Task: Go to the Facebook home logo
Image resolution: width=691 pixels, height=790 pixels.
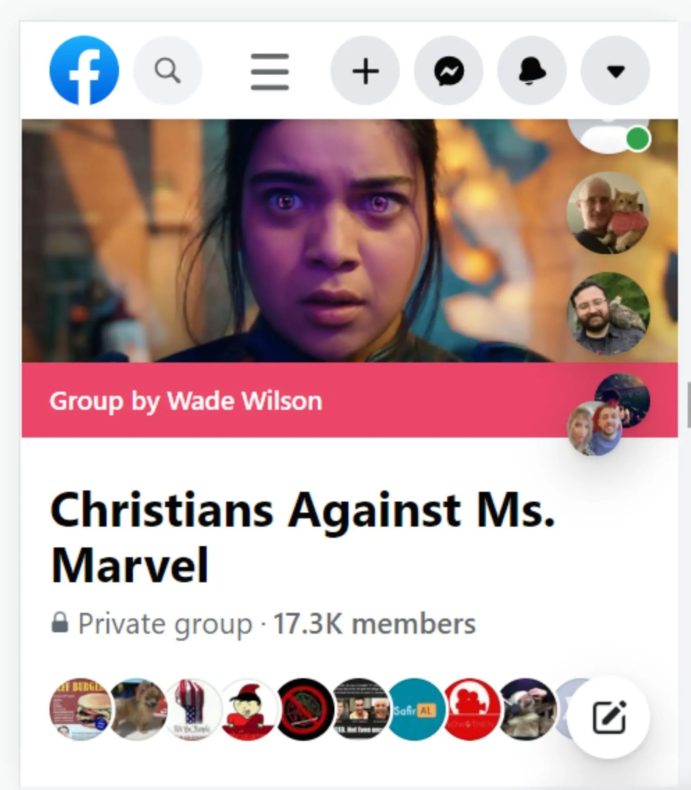Action: [84, 71]
